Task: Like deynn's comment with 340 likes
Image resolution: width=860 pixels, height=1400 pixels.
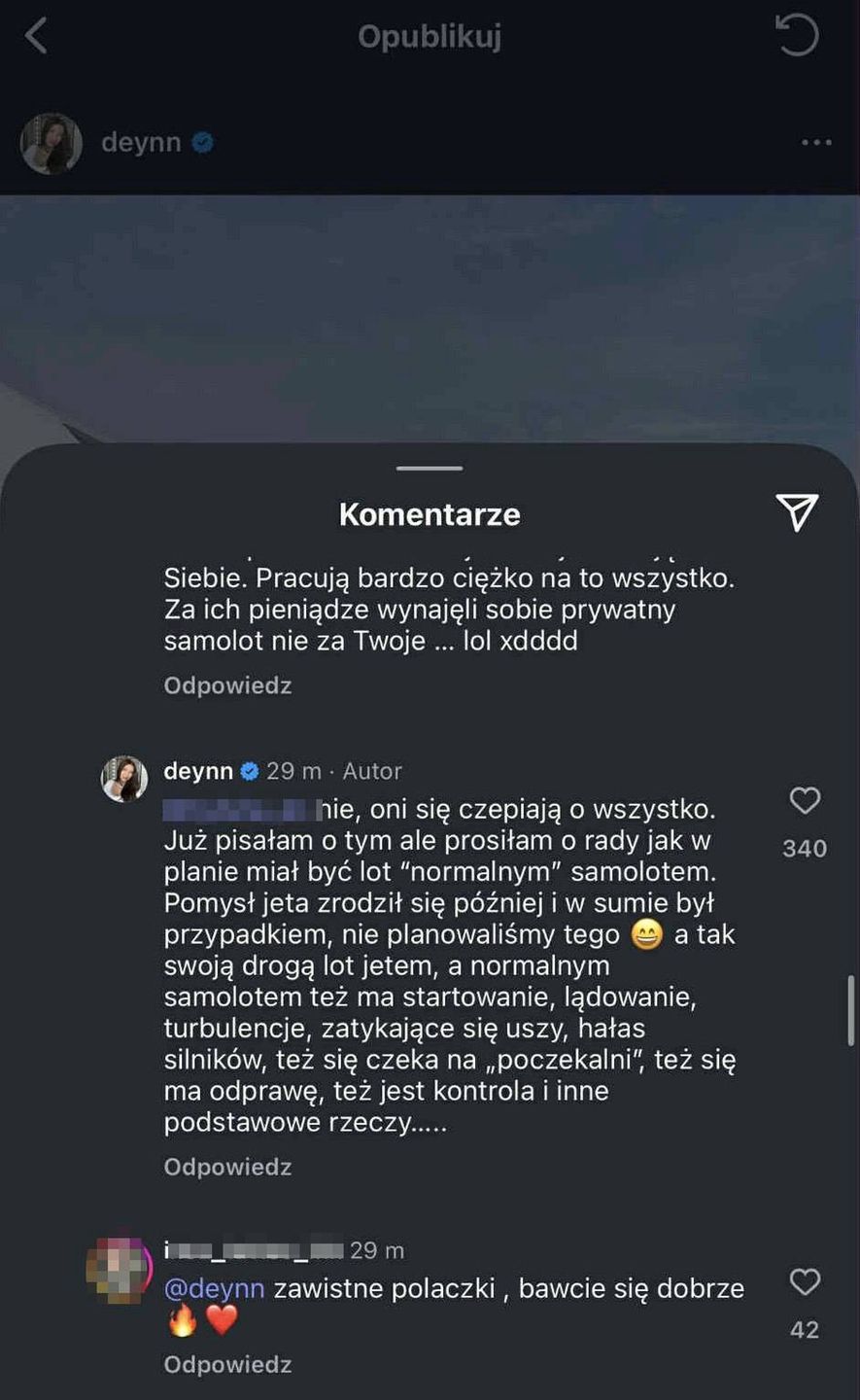Action: tap(805, 801)
